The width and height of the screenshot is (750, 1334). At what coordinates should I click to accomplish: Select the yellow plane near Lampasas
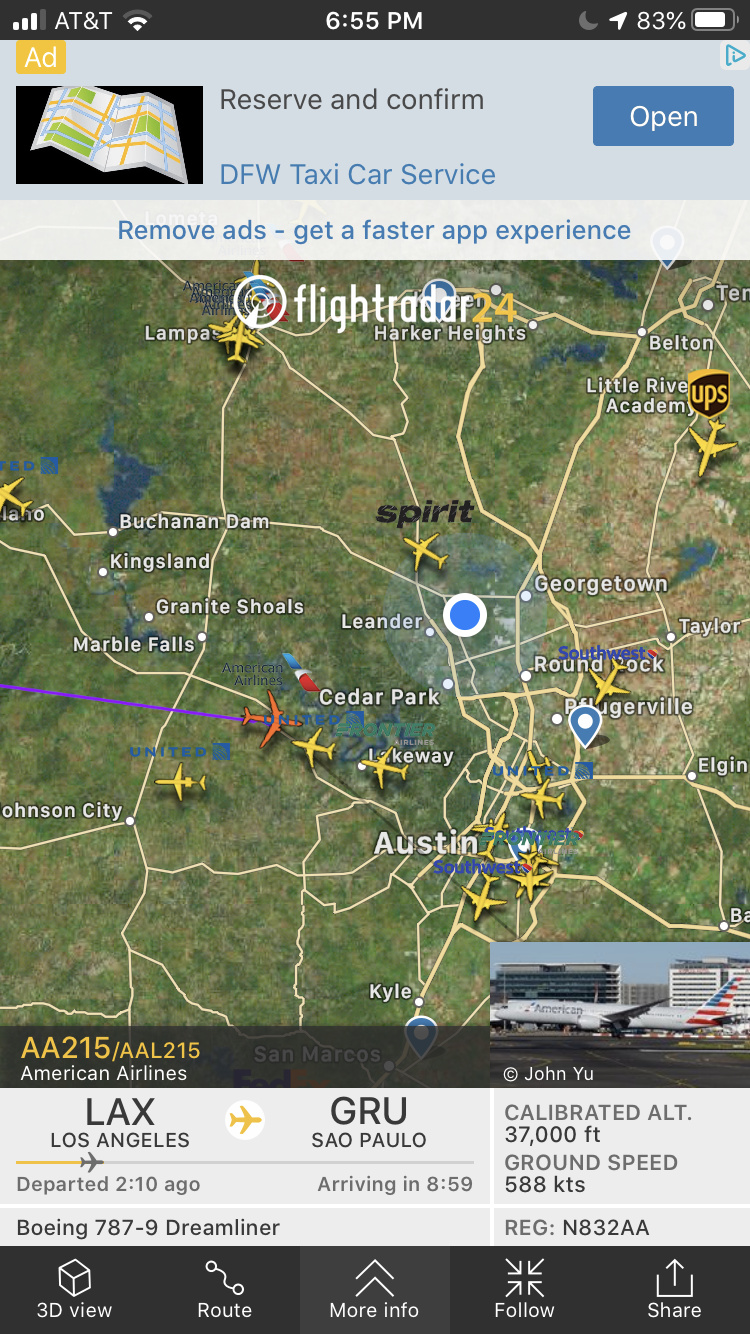point(239,337)
